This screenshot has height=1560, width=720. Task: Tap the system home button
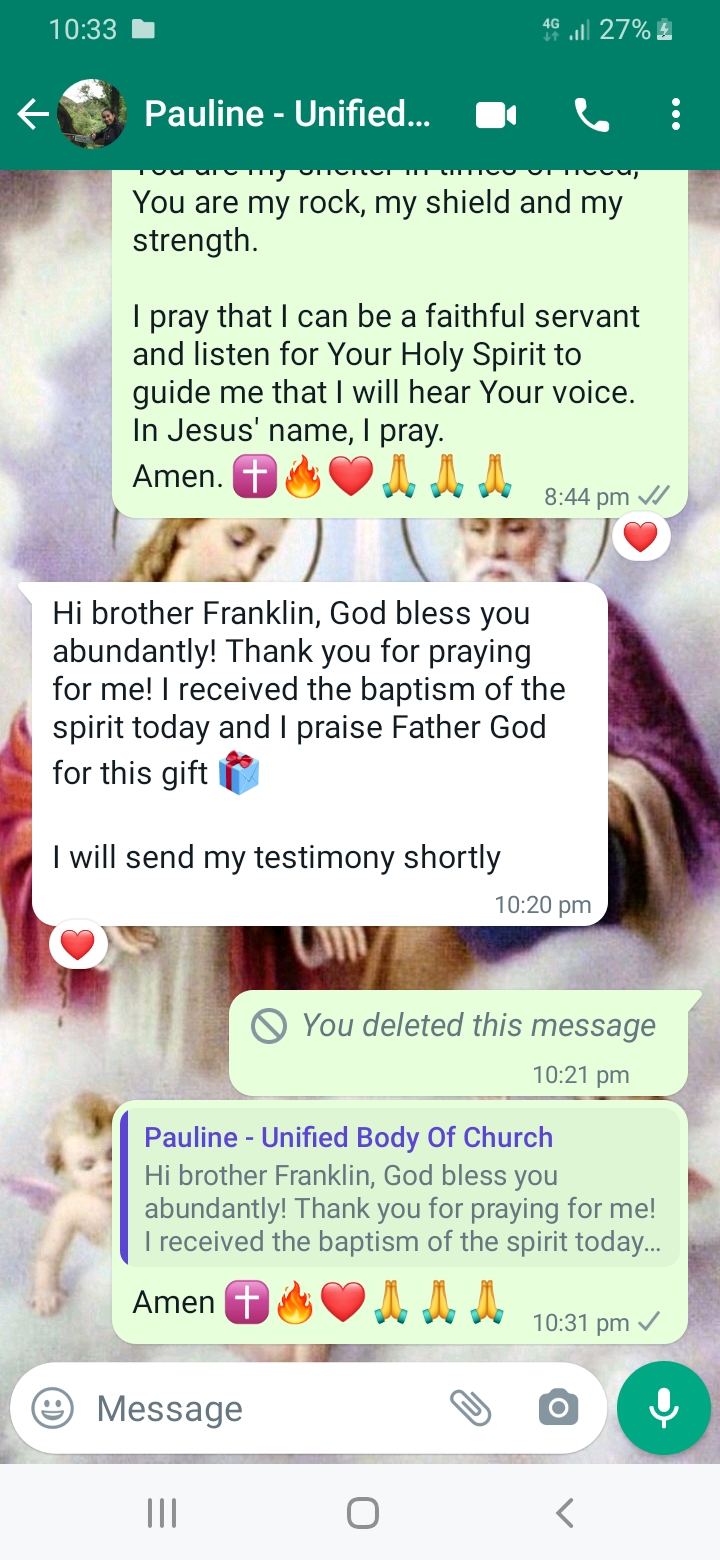[x=362, y=1513]
